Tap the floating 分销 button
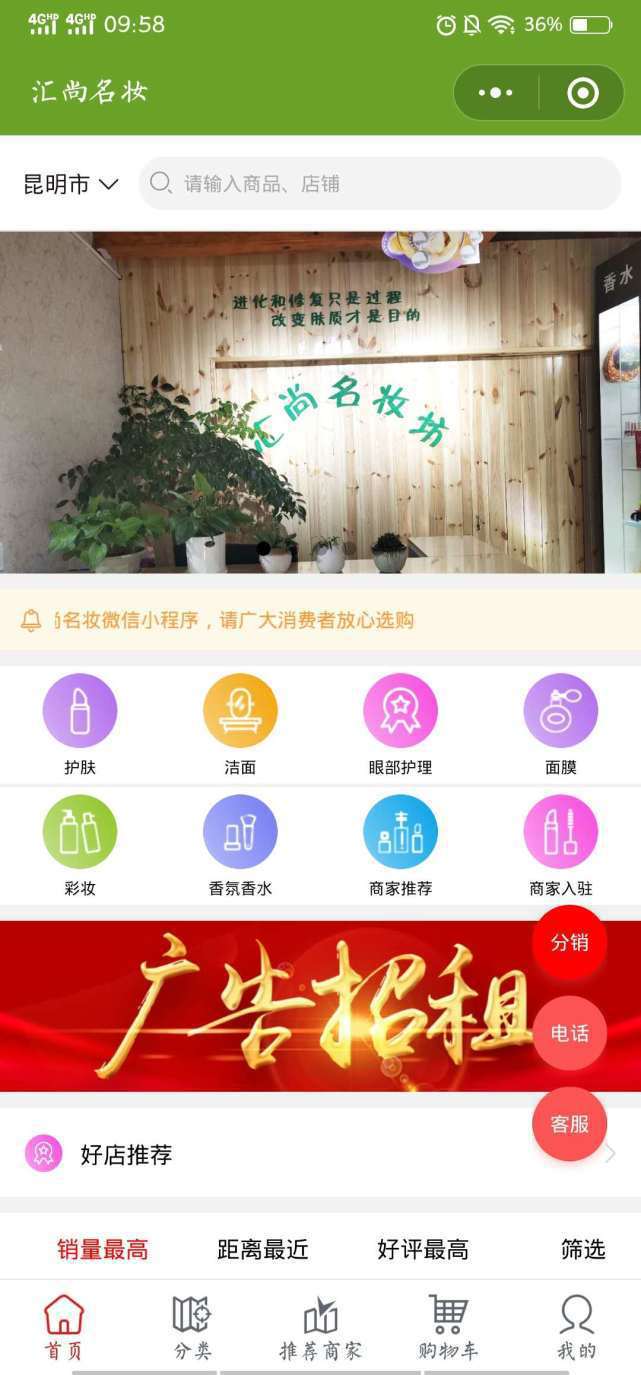Viewport: 641px width, 1375px height. point(569,942)
